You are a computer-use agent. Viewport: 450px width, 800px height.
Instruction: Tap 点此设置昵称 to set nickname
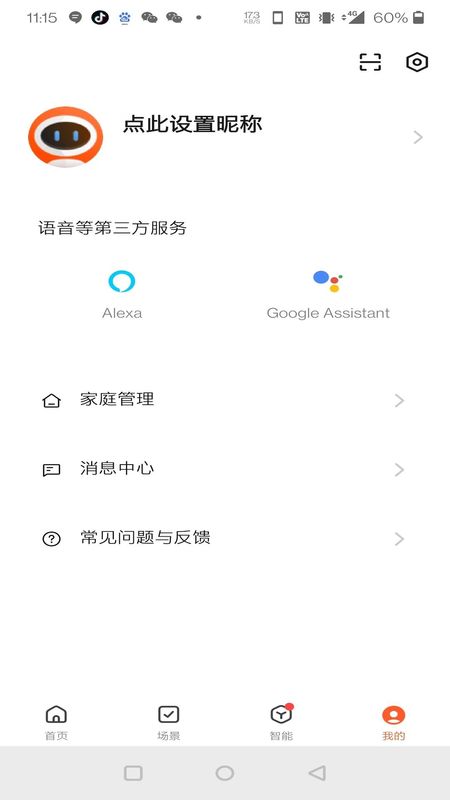pyautogui.click(x=192, y=124)
